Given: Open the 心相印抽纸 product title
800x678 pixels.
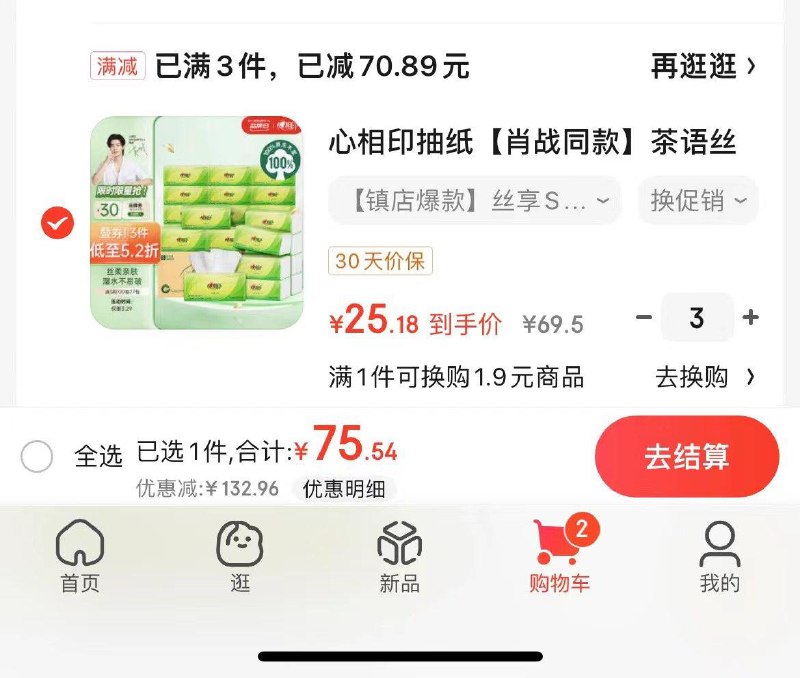Looking at the screenshot, I should 532,143.
